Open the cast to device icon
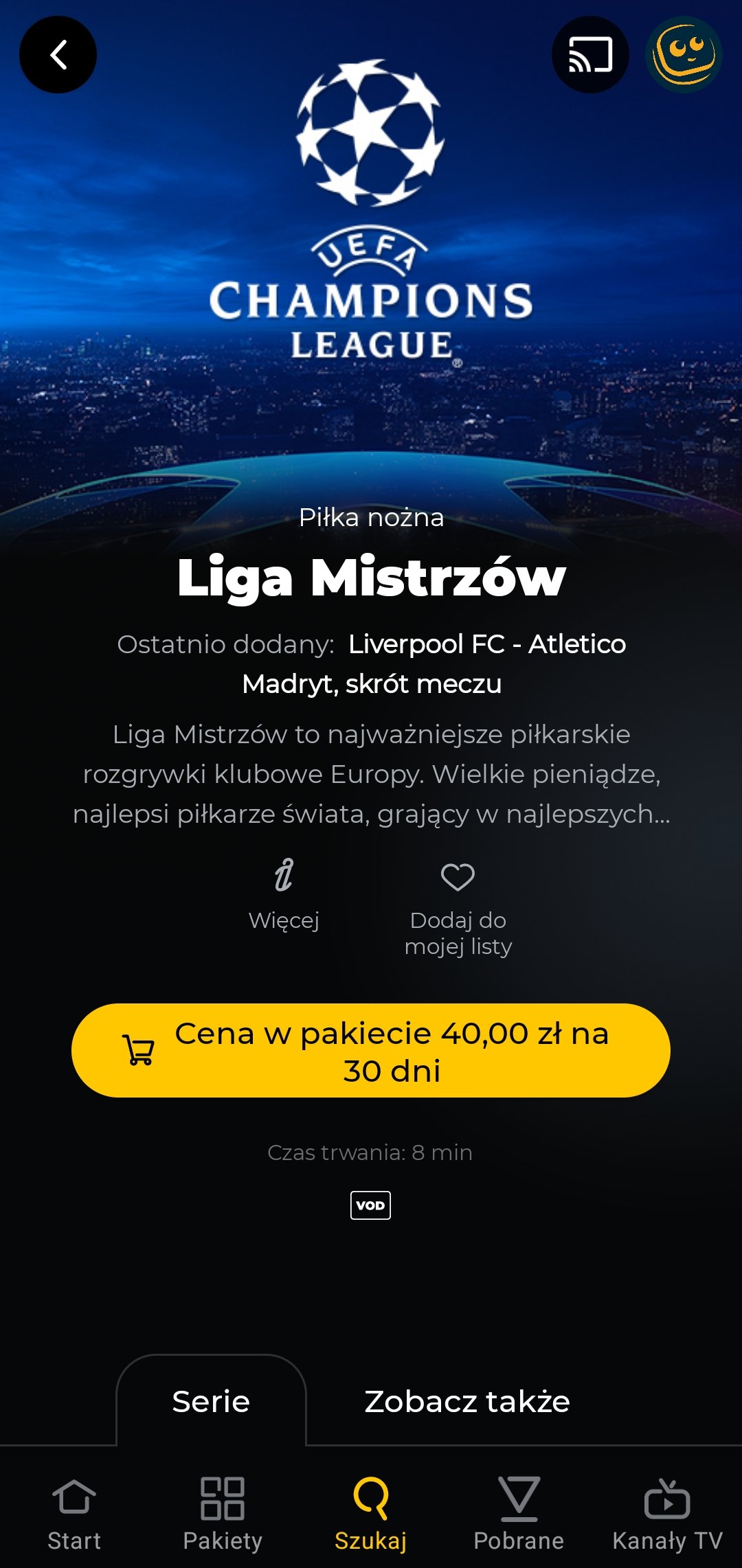This screenshot has height=1568, width=742. (x=590, y=55)
